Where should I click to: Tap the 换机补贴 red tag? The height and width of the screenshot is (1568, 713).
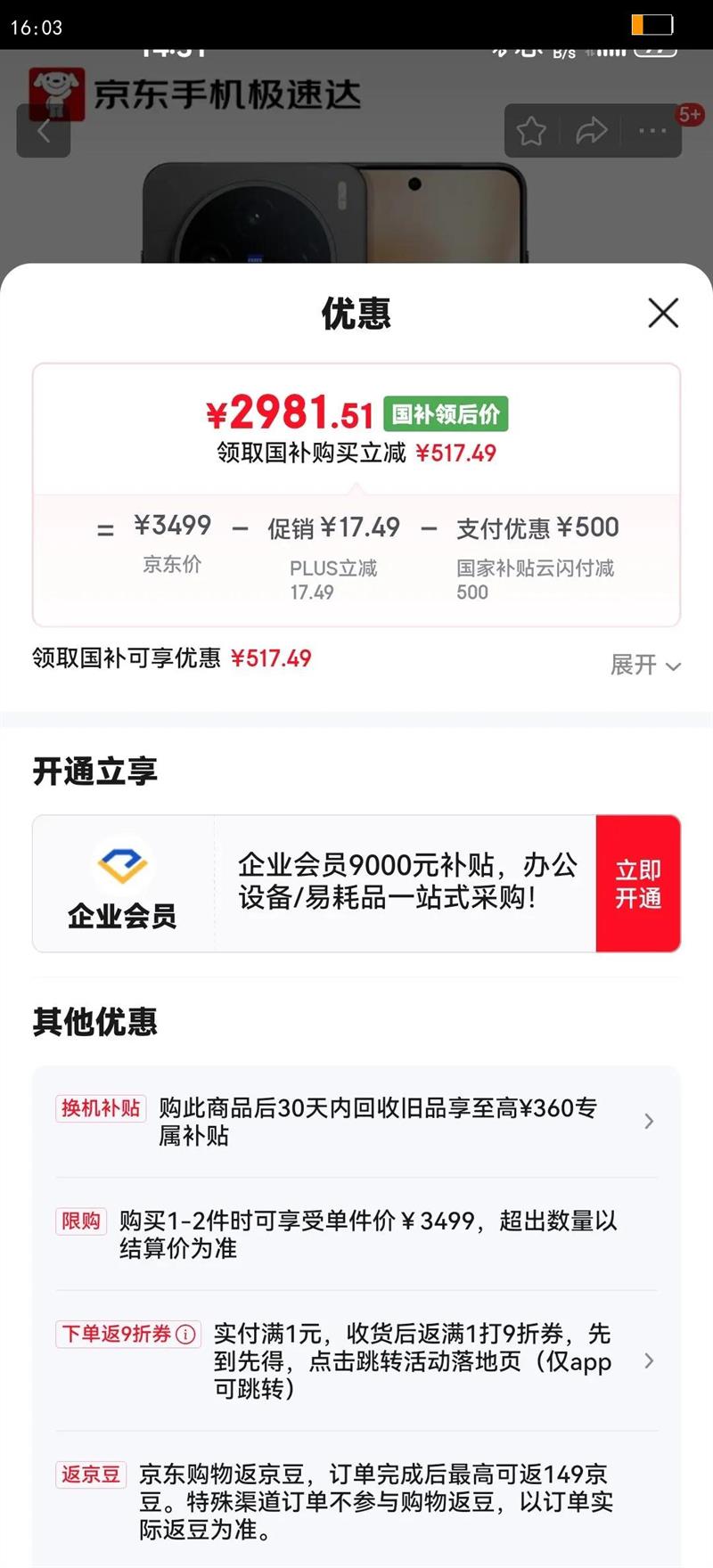(x=100, y=1108)
